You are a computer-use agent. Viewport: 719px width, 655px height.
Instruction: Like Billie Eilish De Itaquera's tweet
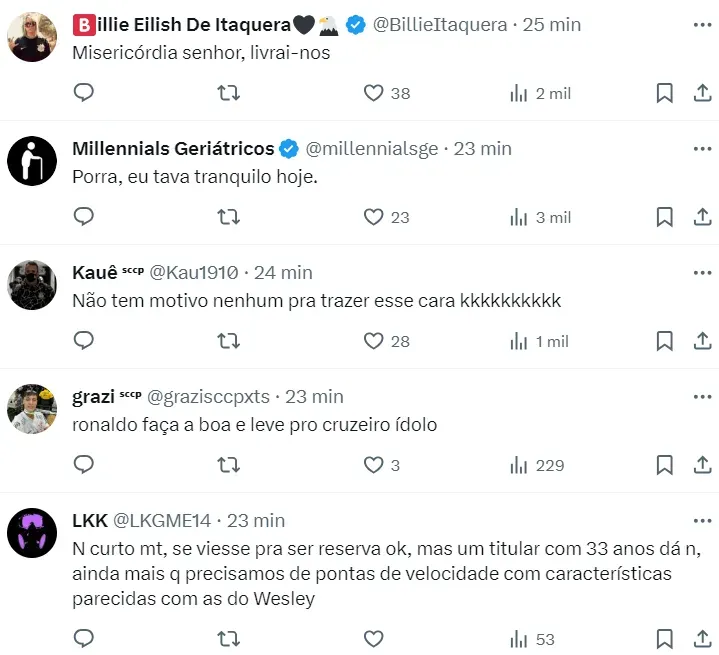pyautogui.click(x=373, y=93)
